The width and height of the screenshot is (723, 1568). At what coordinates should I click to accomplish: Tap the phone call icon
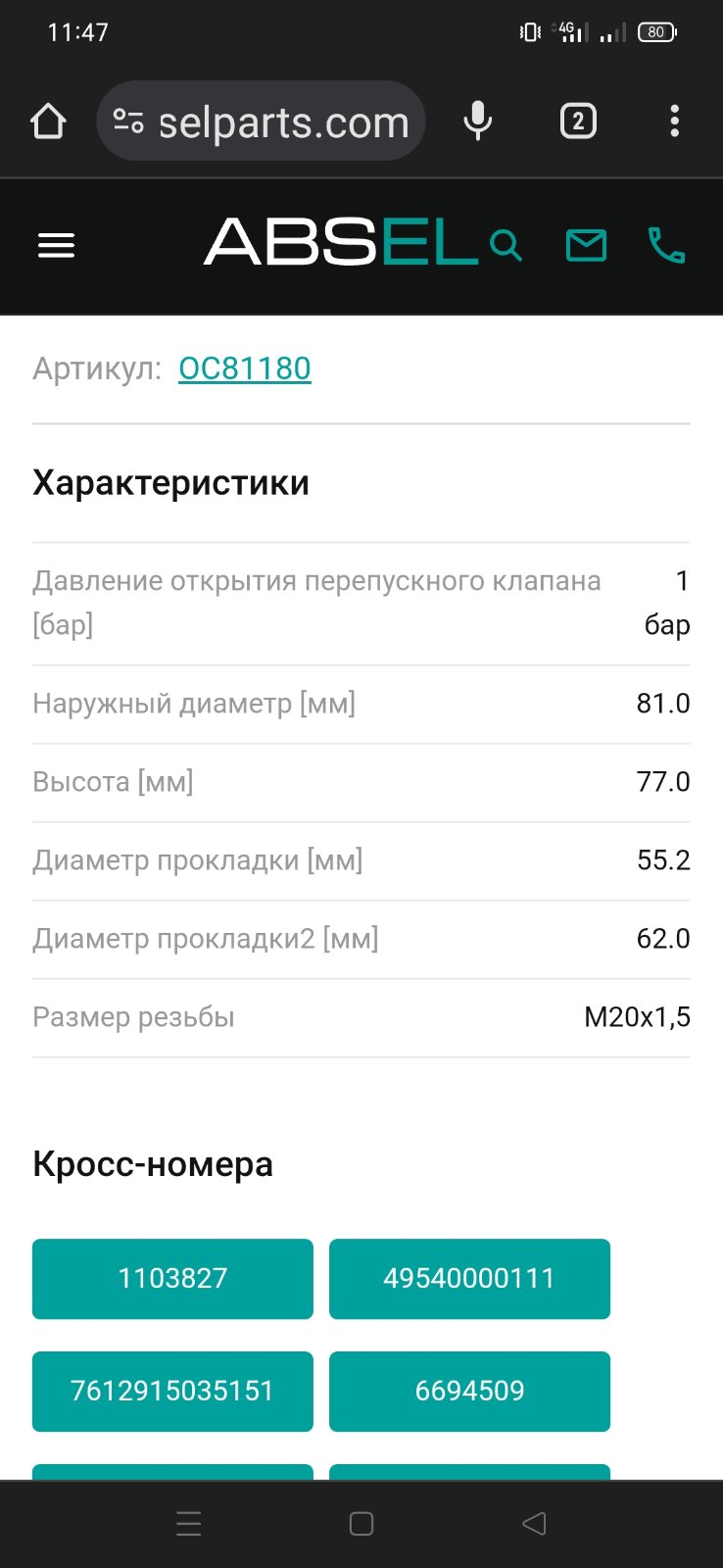666,245
